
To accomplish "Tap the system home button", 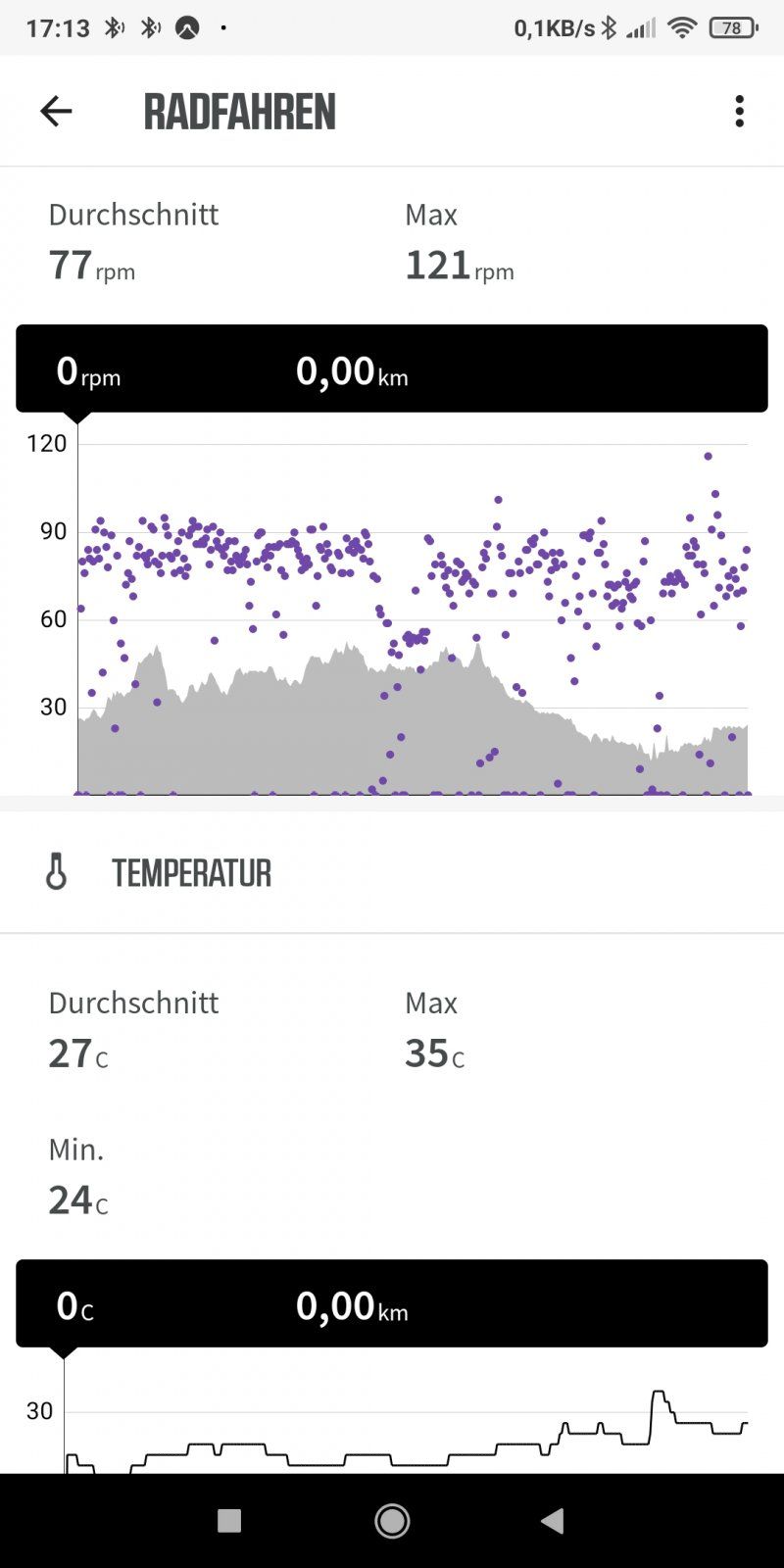I will point(392,1520).
